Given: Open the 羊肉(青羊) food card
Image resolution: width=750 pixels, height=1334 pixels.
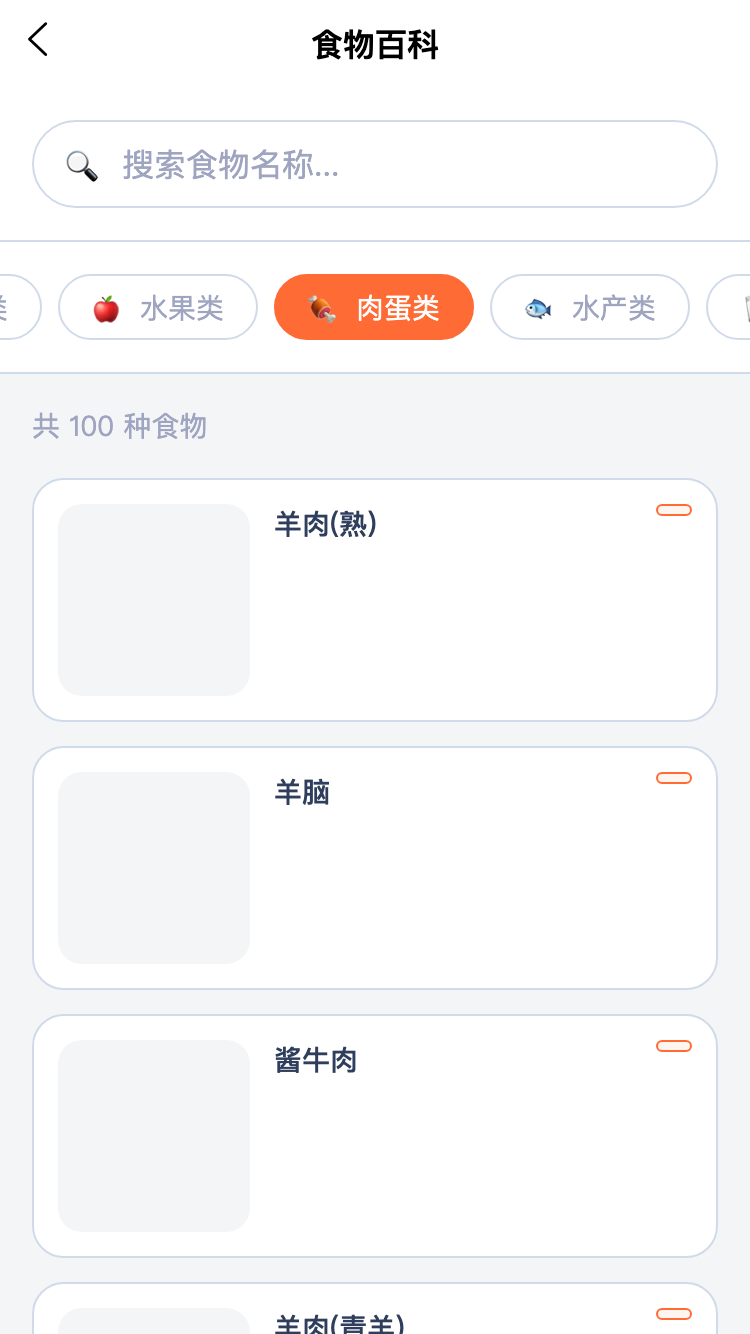Looking at the screenshot, I should (375, 1312).
